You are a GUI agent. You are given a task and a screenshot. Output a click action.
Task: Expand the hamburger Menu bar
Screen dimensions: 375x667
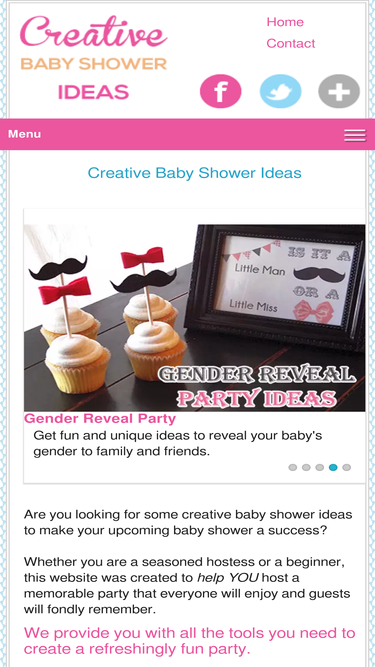pos(188,134)
